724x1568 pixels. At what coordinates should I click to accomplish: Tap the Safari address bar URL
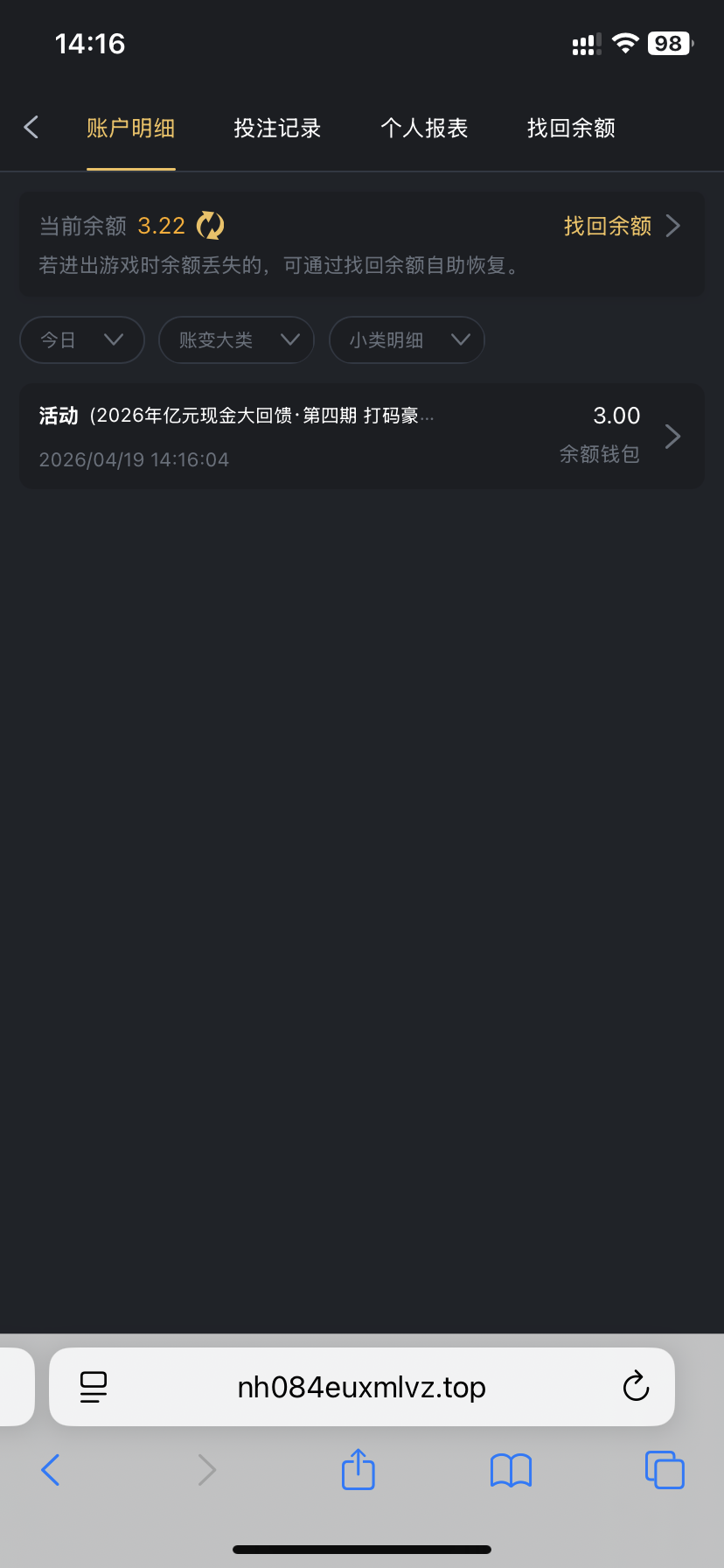tap(361, 1387)
